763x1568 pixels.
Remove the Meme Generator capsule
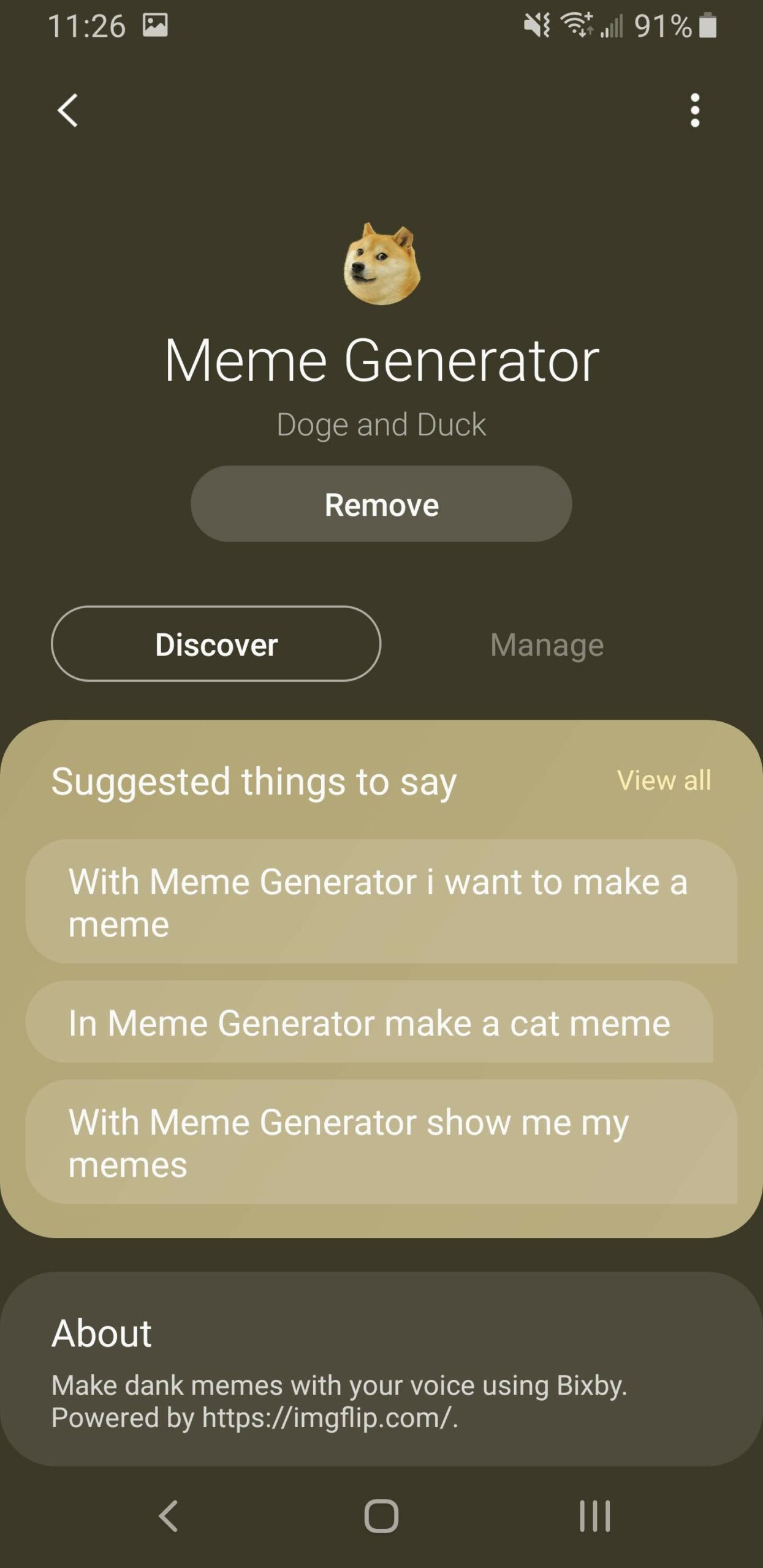(381, 504)
